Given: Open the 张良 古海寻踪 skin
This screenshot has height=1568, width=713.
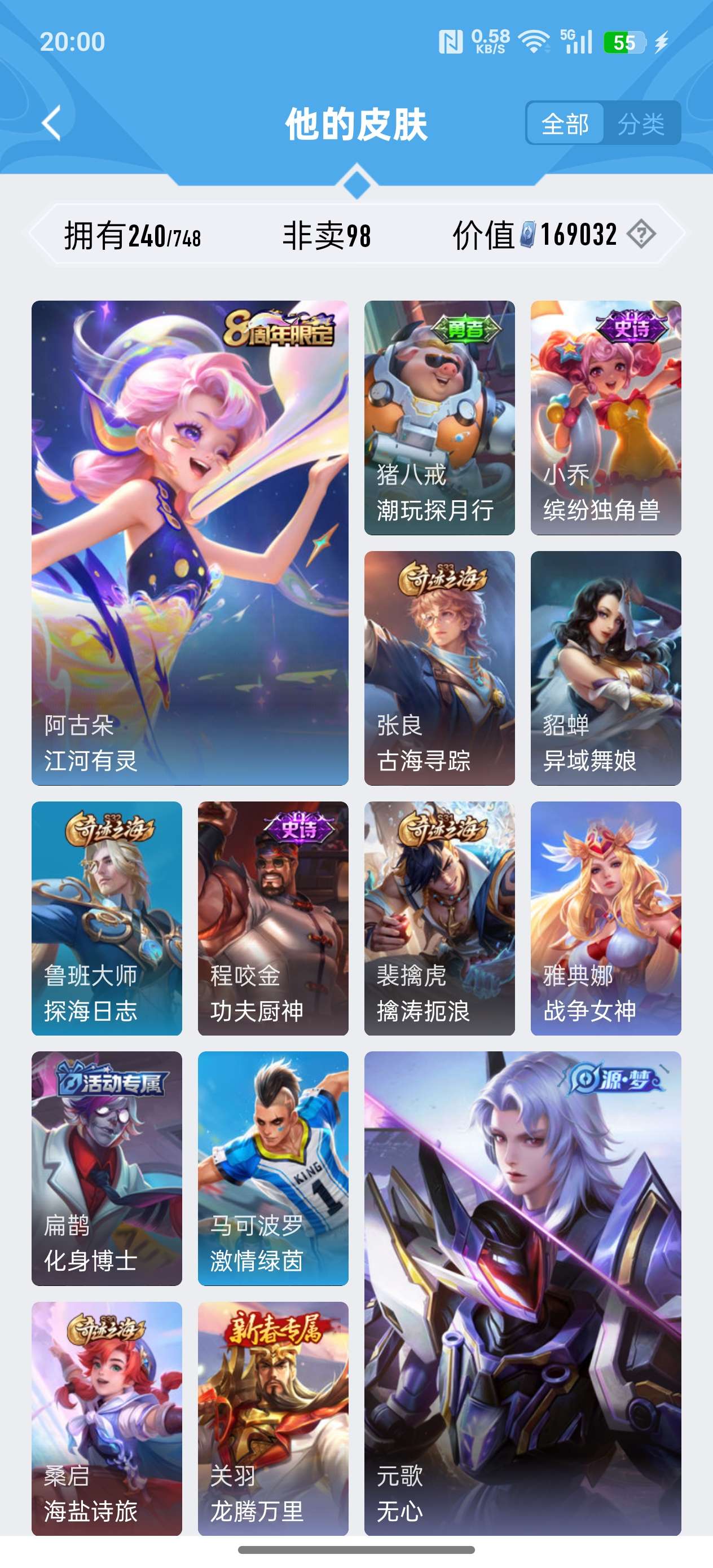Looking at the screenshot, I should pyautogui.click(x=439, y=668).
